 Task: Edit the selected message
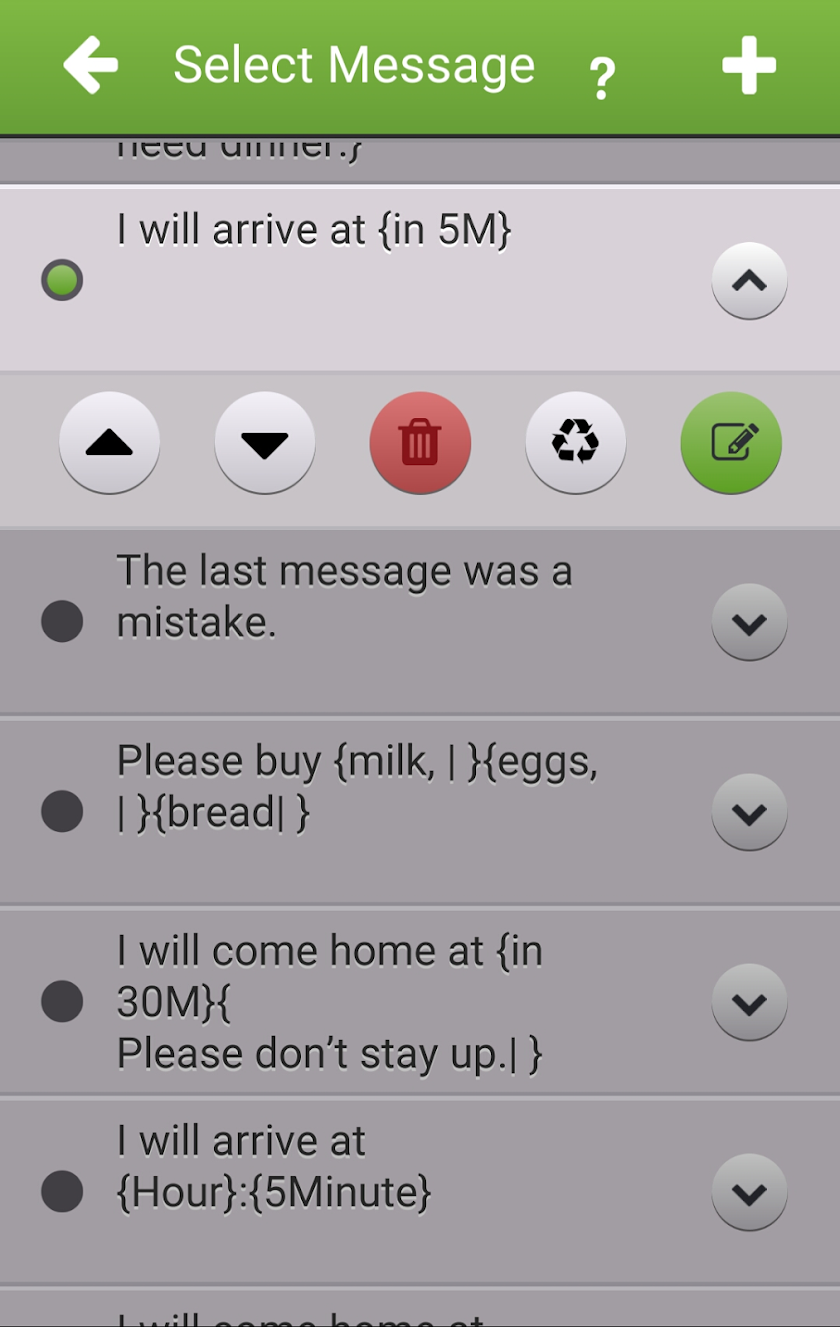(731, 443)
